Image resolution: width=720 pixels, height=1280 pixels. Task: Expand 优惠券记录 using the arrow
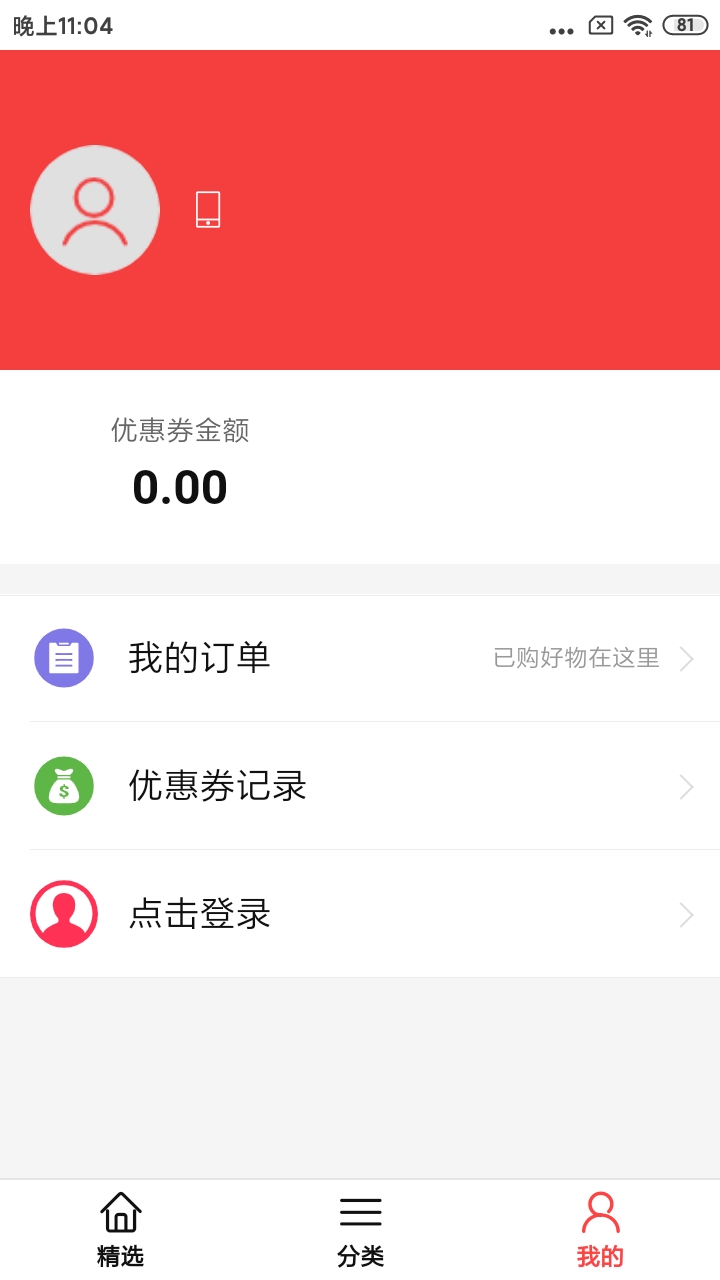(686, 786)
